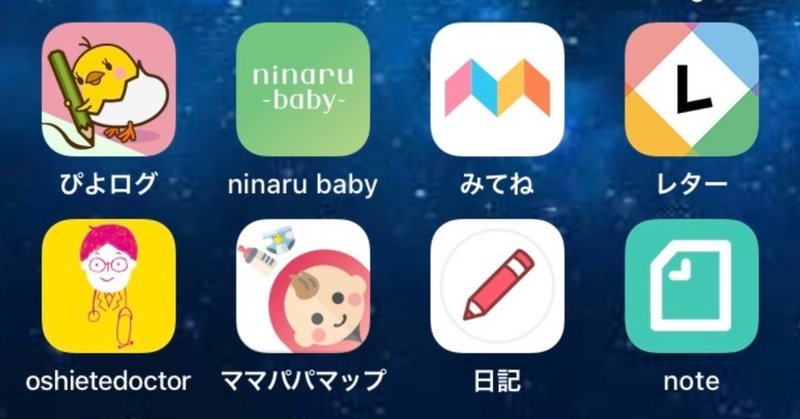The height and width of the screenshot is (419, 800).
Task: Open the ぴよログ app
Action: (x=108, y=88)
